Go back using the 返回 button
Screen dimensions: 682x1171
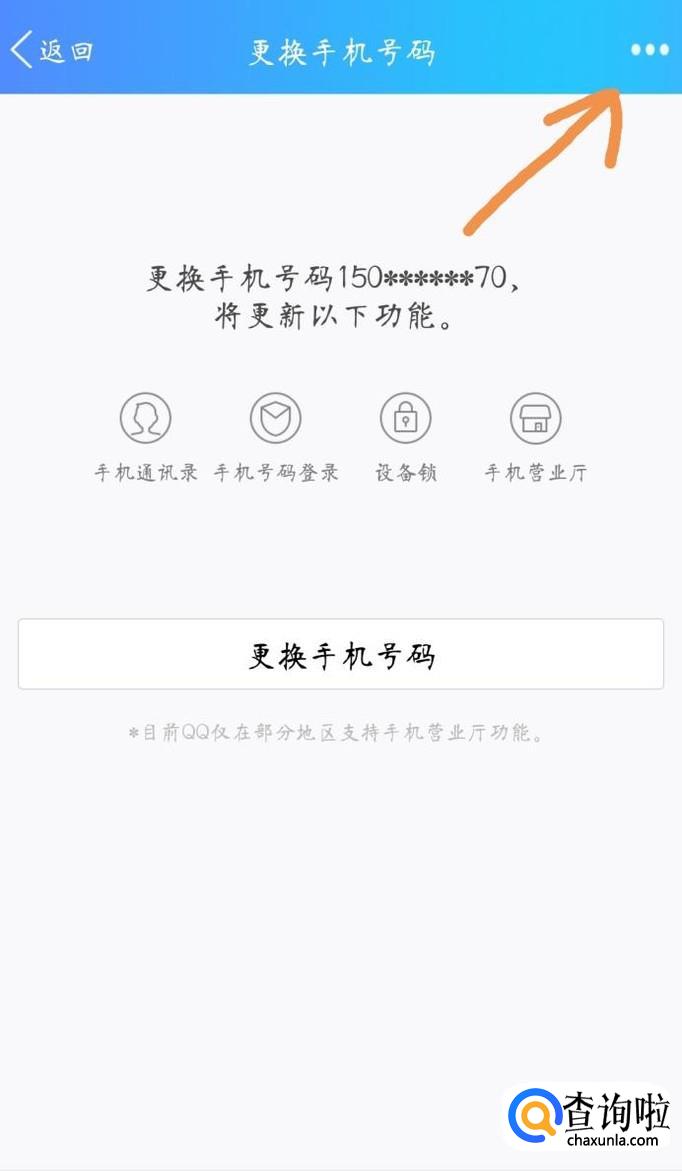(x=52, y=50)
